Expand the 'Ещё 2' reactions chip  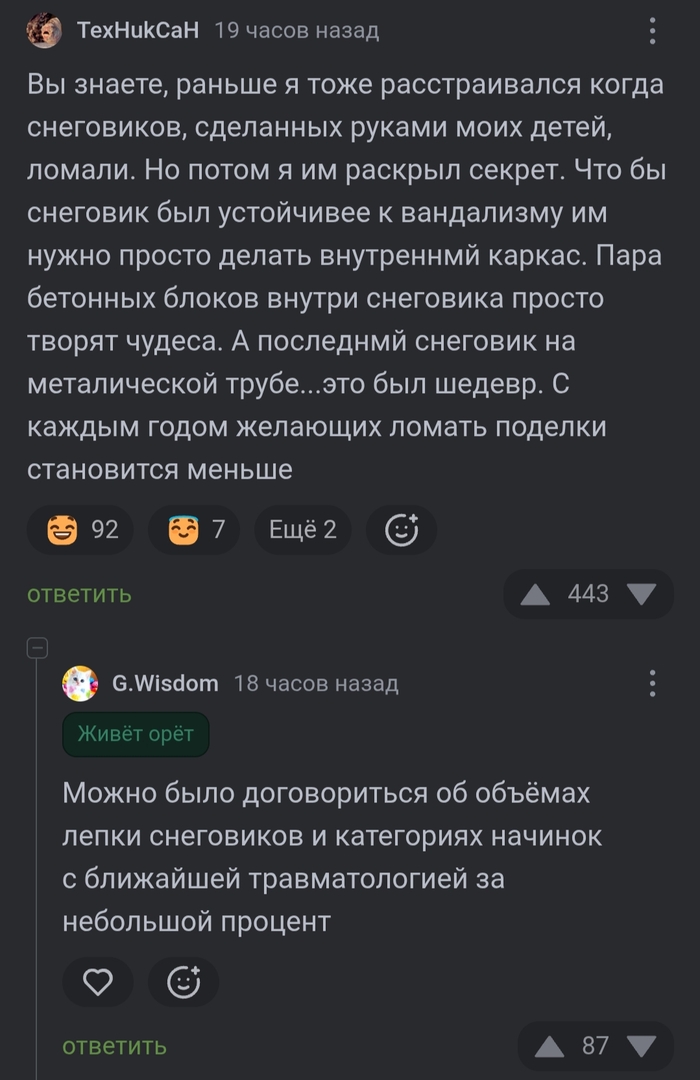tap(302, 530)
